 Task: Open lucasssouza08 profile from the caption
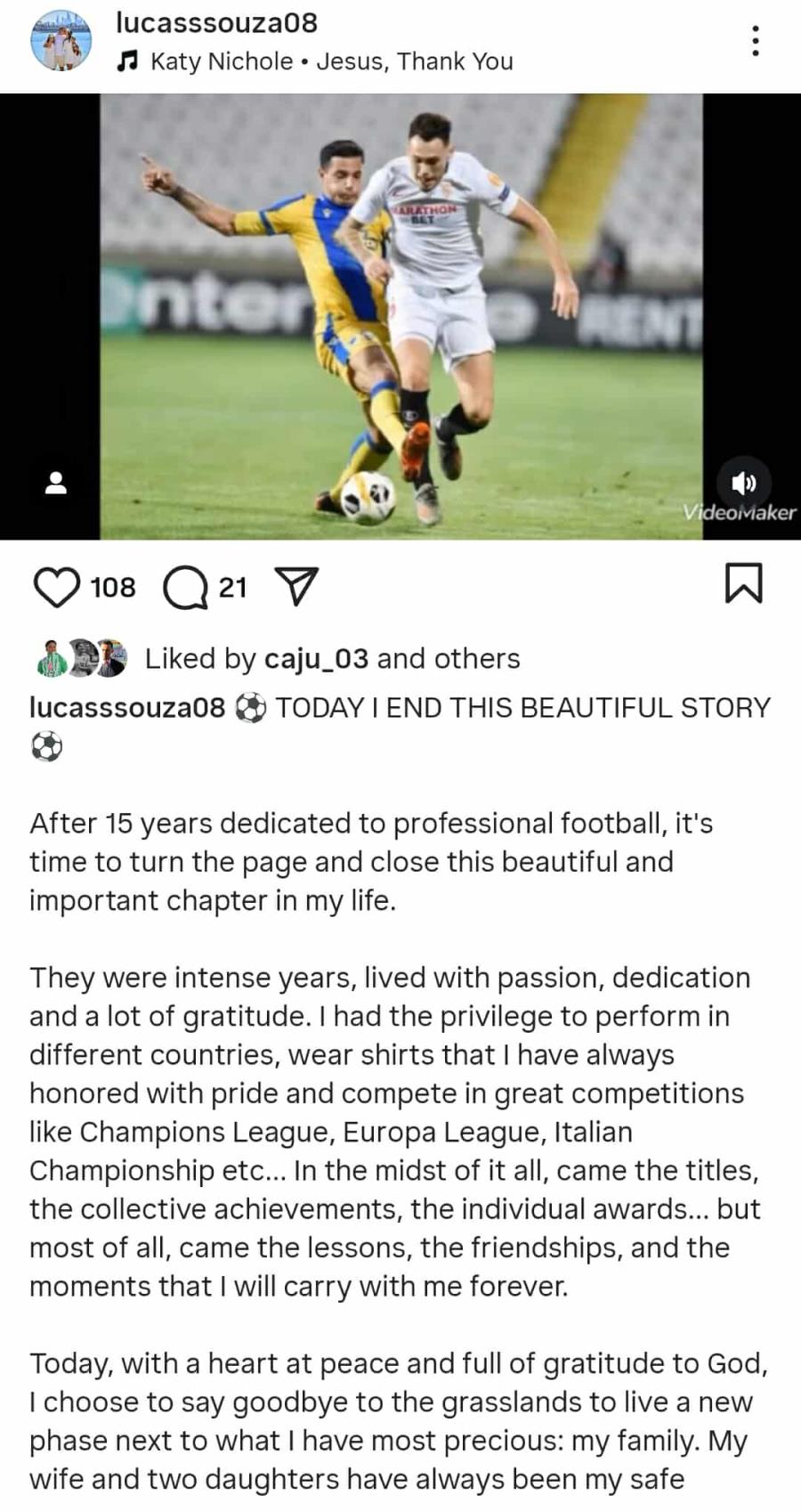click(x=127, y=708)
